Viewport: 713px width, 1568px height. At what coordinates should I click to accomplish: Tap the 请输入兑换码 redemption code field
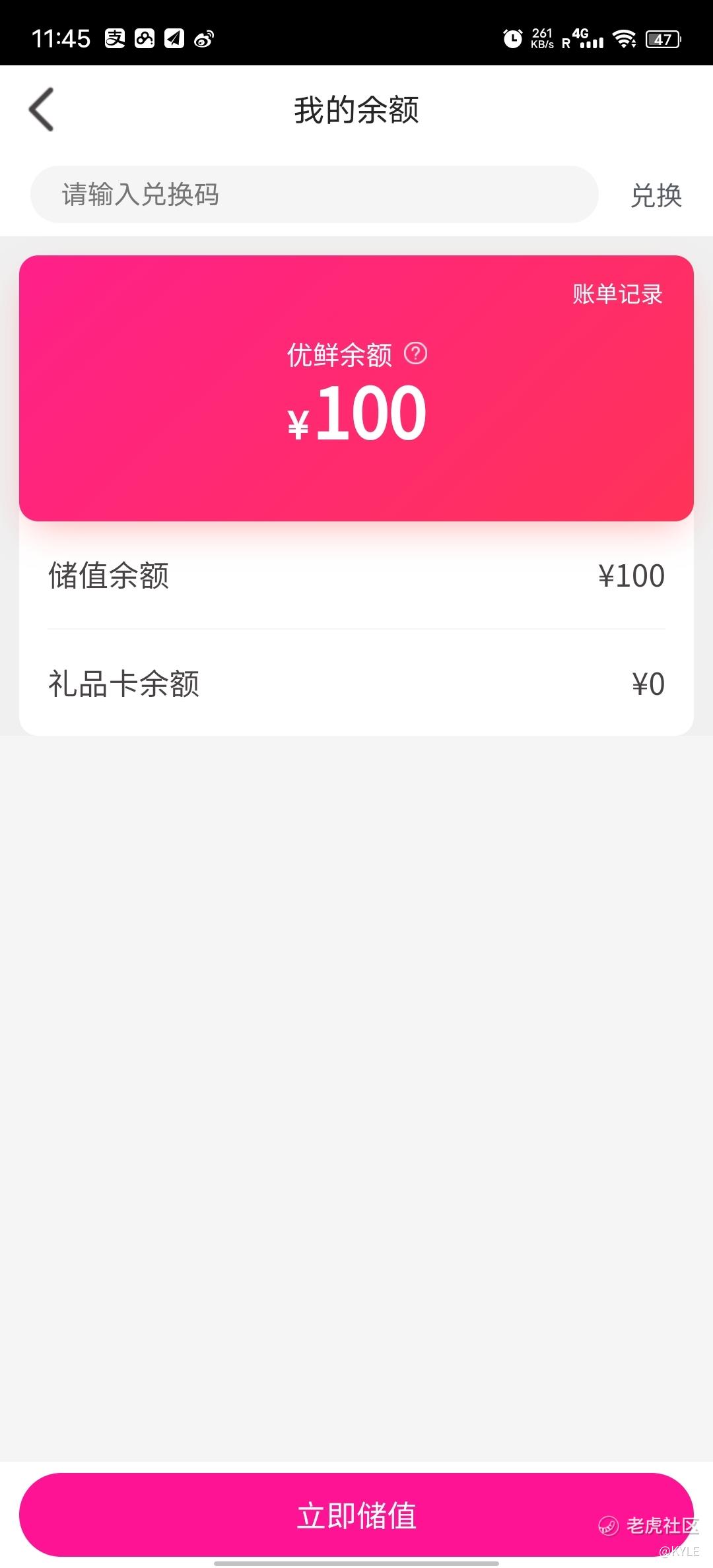[x=314, y=195]
